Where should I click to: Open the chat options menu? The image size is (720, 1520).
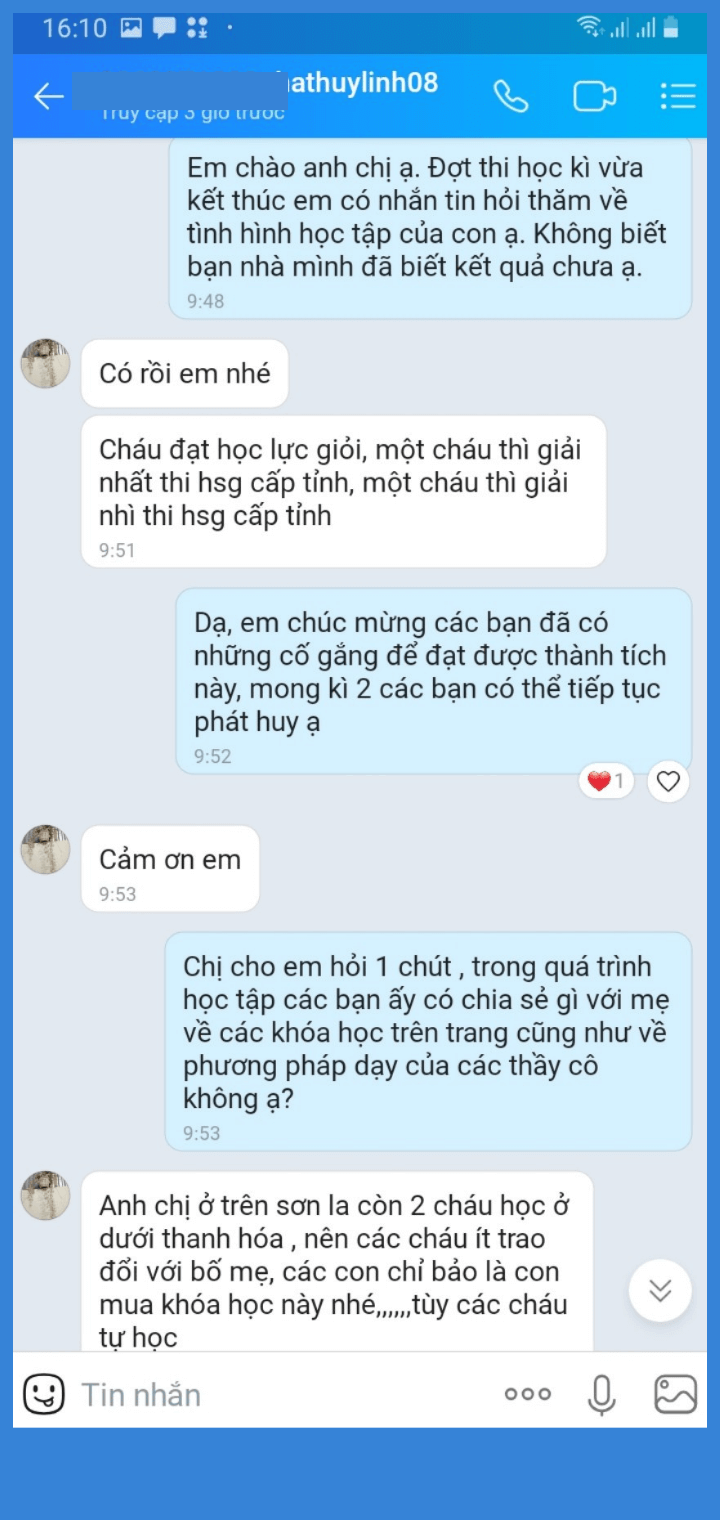[x=678, y=96]
